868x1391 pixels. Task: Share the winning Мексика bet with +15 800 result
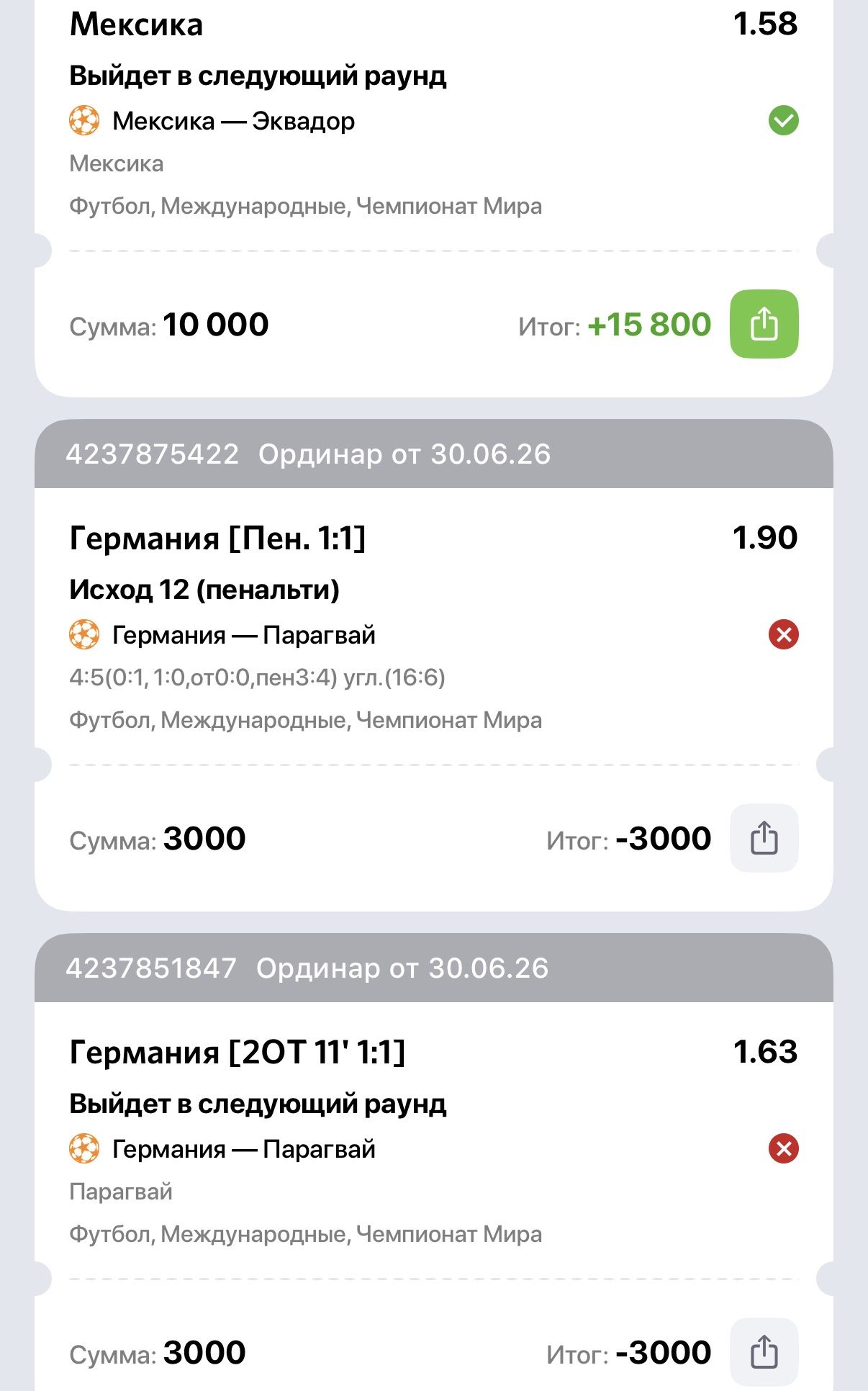(x=764, y=324)
